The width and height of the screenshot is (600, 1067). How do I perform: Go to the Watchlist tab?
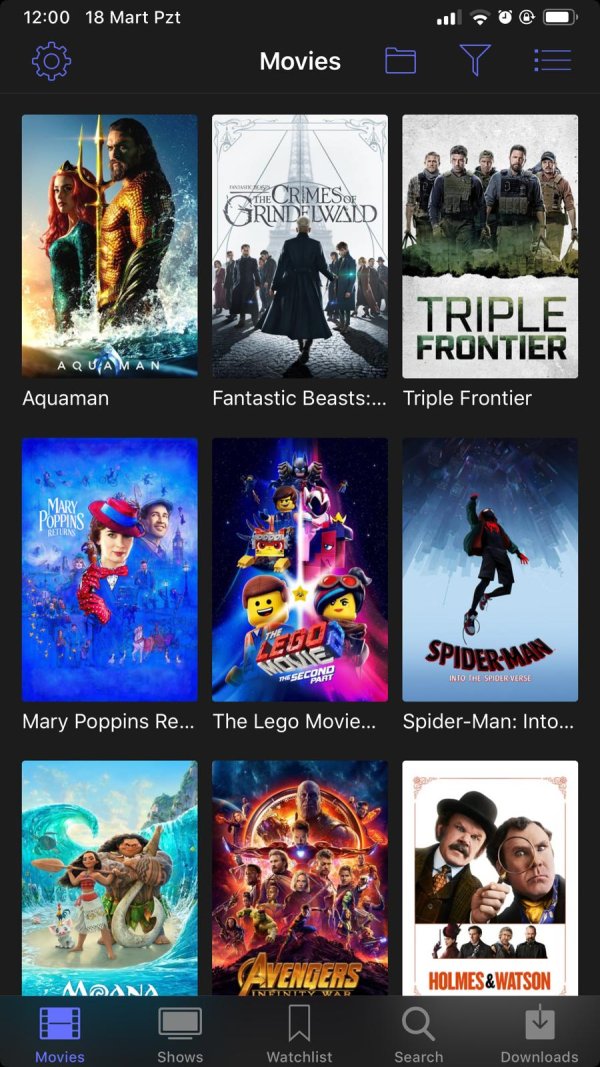(299, 1033)
